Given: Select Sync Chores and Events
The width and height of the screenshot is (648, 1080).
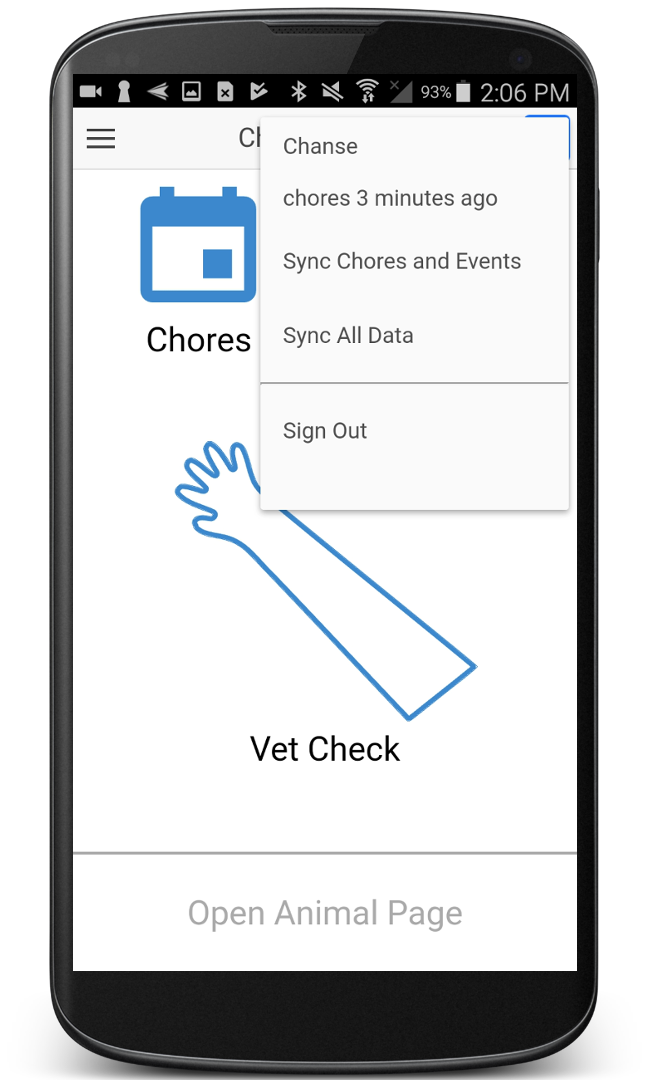Looking at the screenshot, I should [x=401, y=262].
